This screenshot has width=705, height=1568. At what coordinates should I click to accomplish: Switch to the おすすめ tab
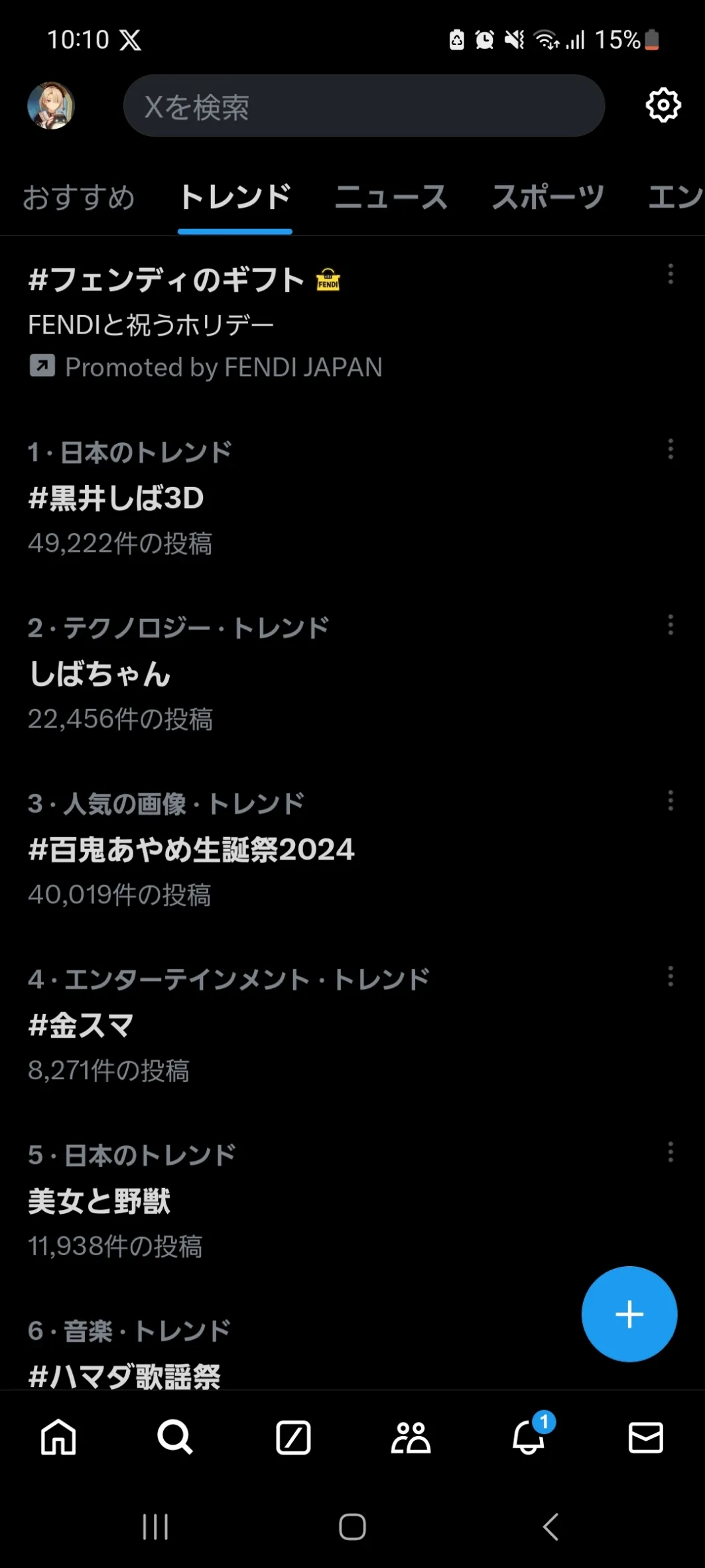pyautogui.click(x=79, y=198)
